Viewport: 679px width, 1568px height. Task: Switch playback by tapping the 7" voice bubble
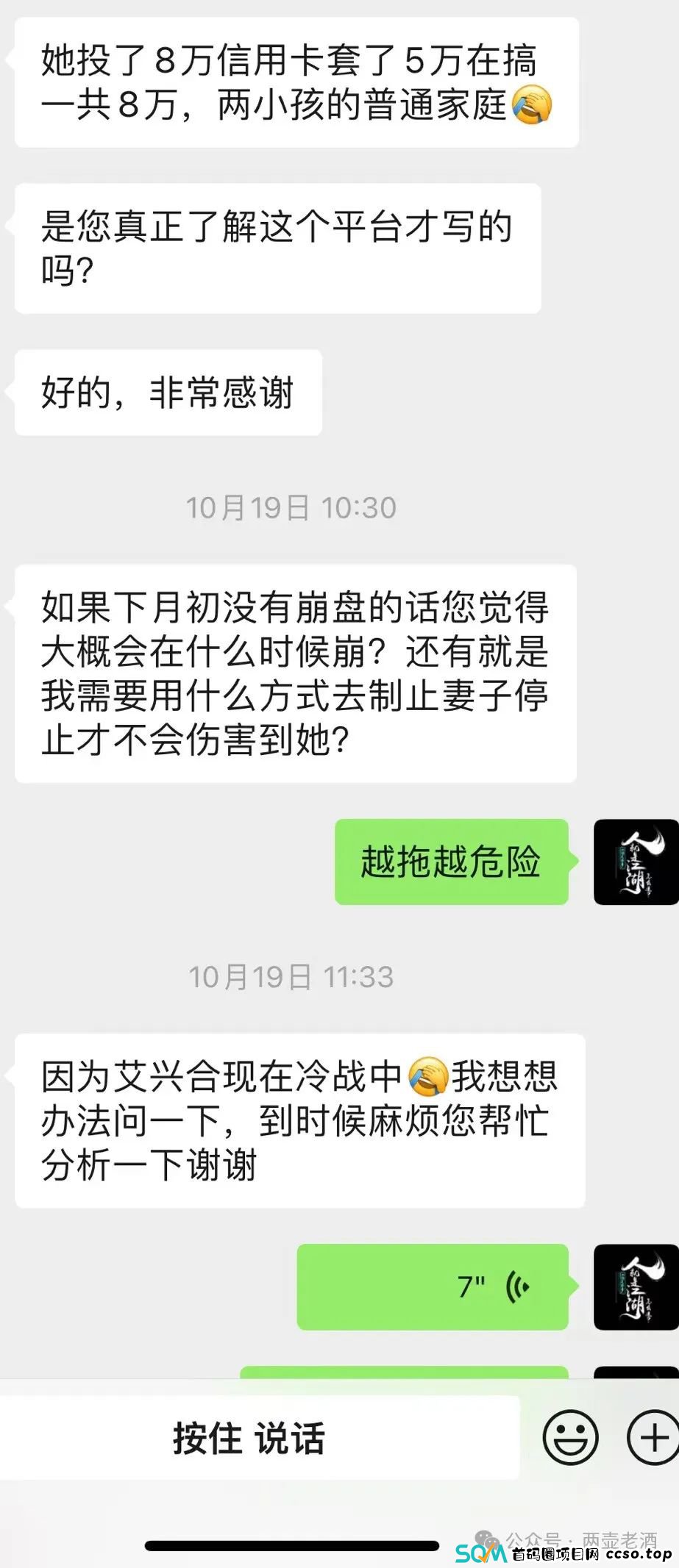point(433,1286)
